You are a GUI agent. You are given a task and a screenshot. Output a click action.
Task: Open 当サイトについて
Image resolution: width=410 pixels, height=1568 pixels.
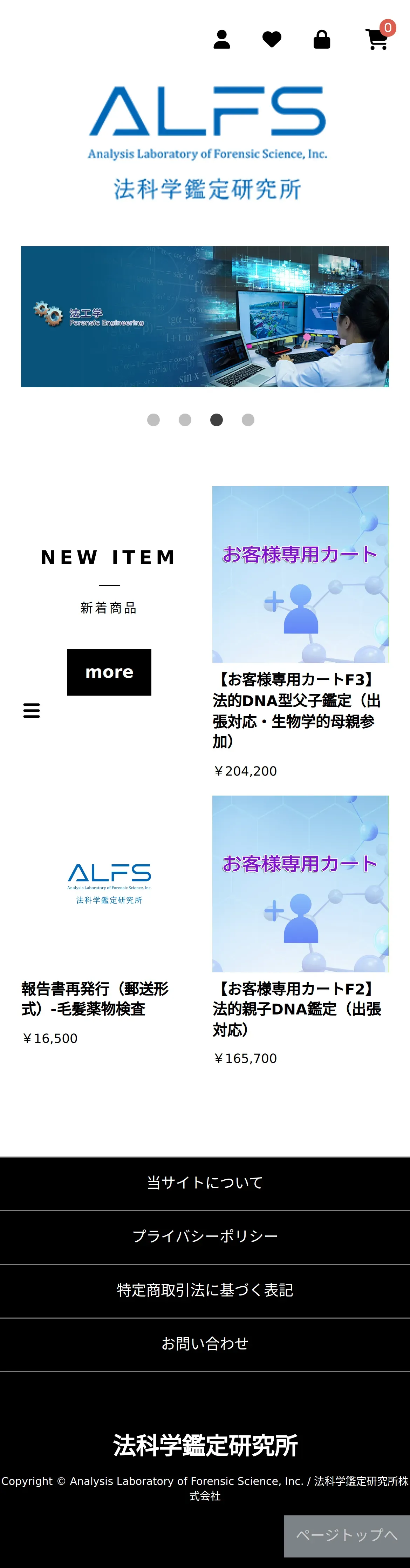(205, 1183)
